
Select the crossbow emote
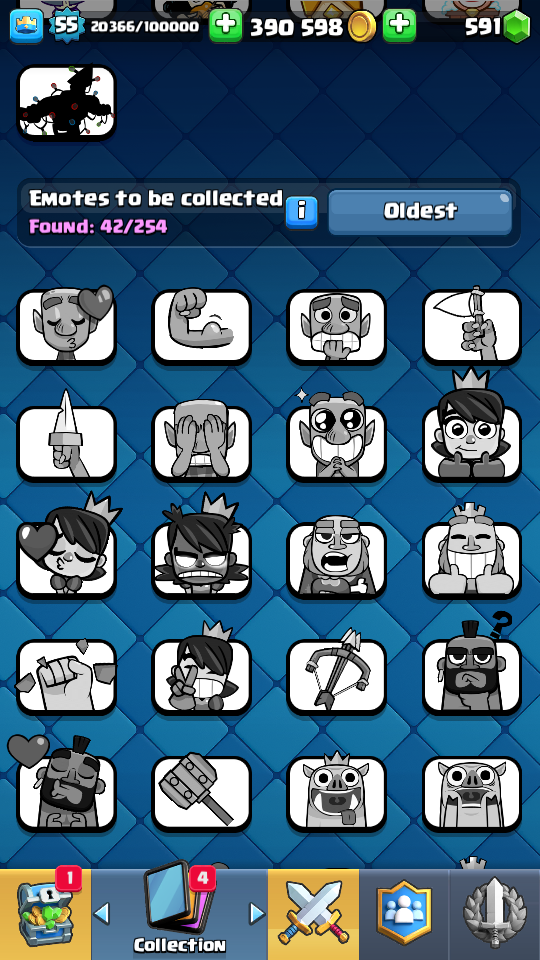pos(337,675)
